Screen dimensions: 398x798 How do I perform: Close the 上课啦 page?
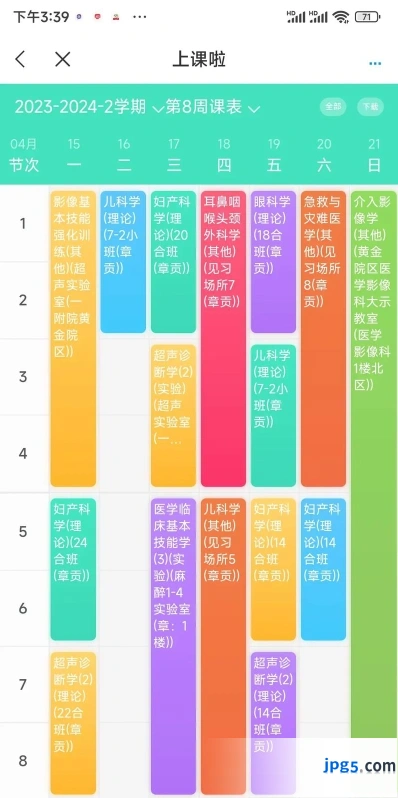coord(63,60)
